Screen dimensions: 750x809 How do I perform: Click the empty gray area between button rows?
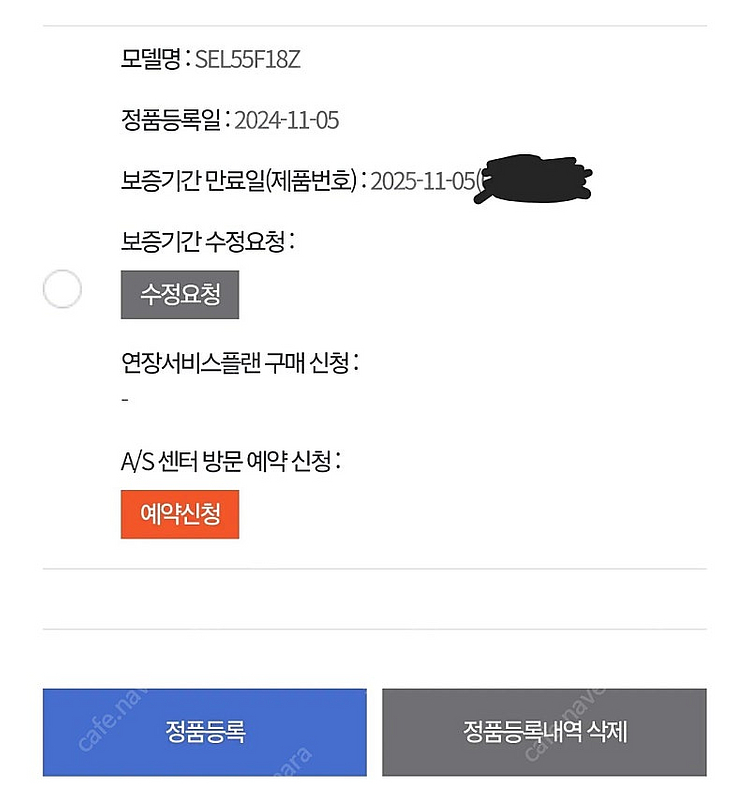(375, 657)
